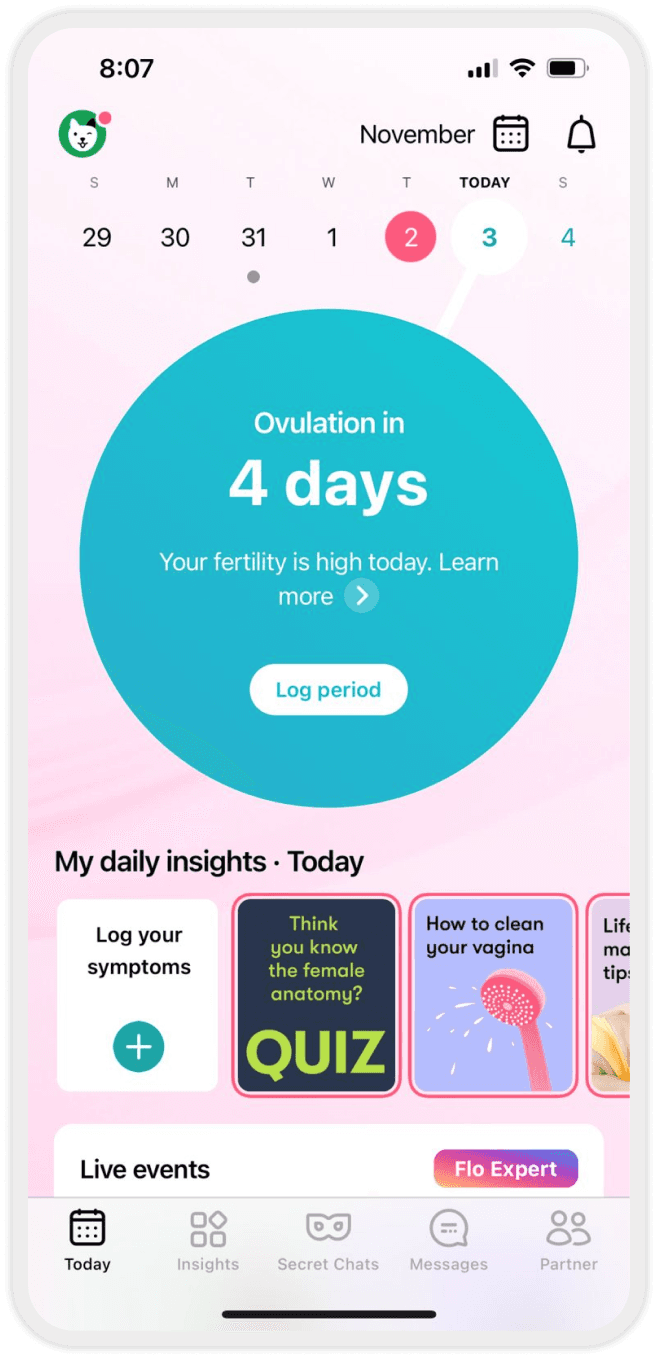Add symptoms with the plus button

(138, 1046)
